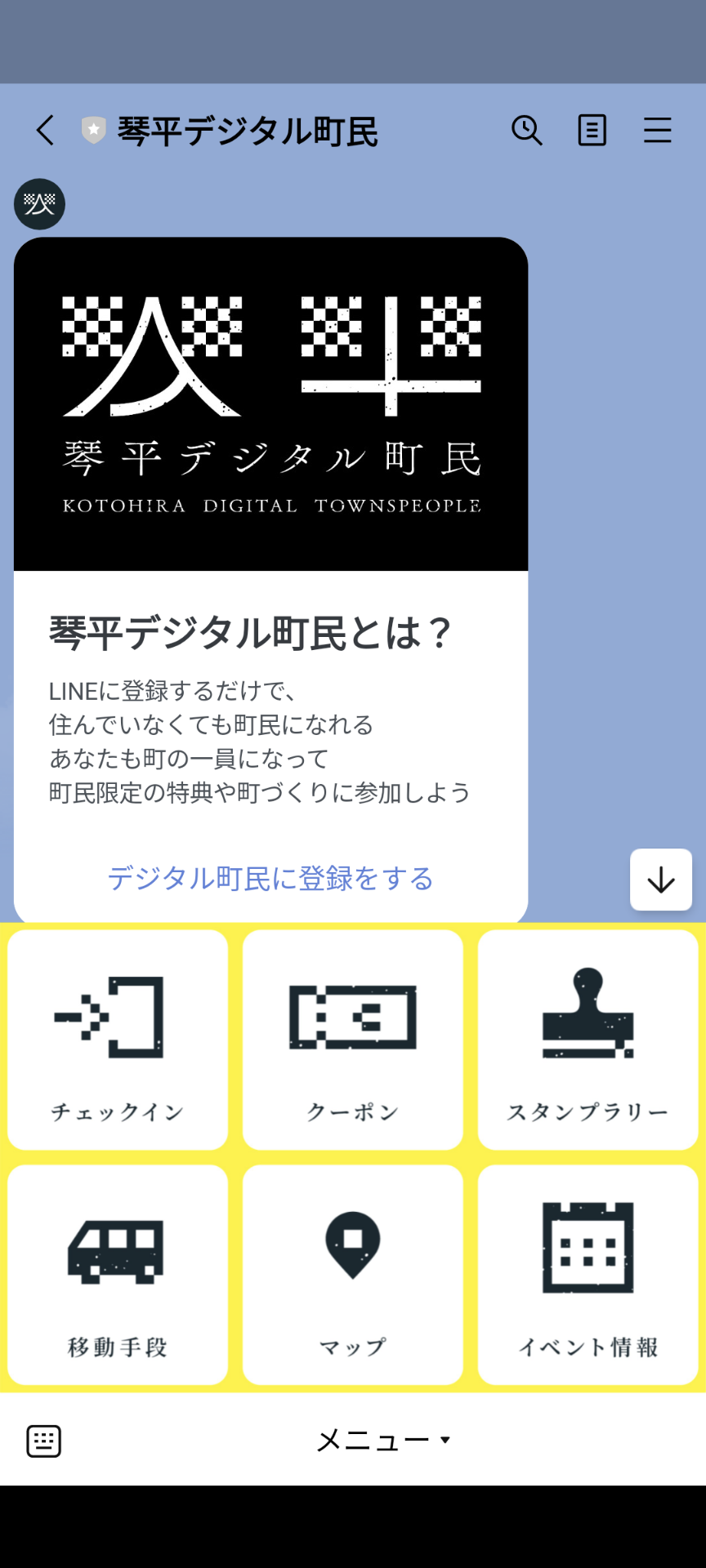Open the notes list icon

tap(592, 130)
